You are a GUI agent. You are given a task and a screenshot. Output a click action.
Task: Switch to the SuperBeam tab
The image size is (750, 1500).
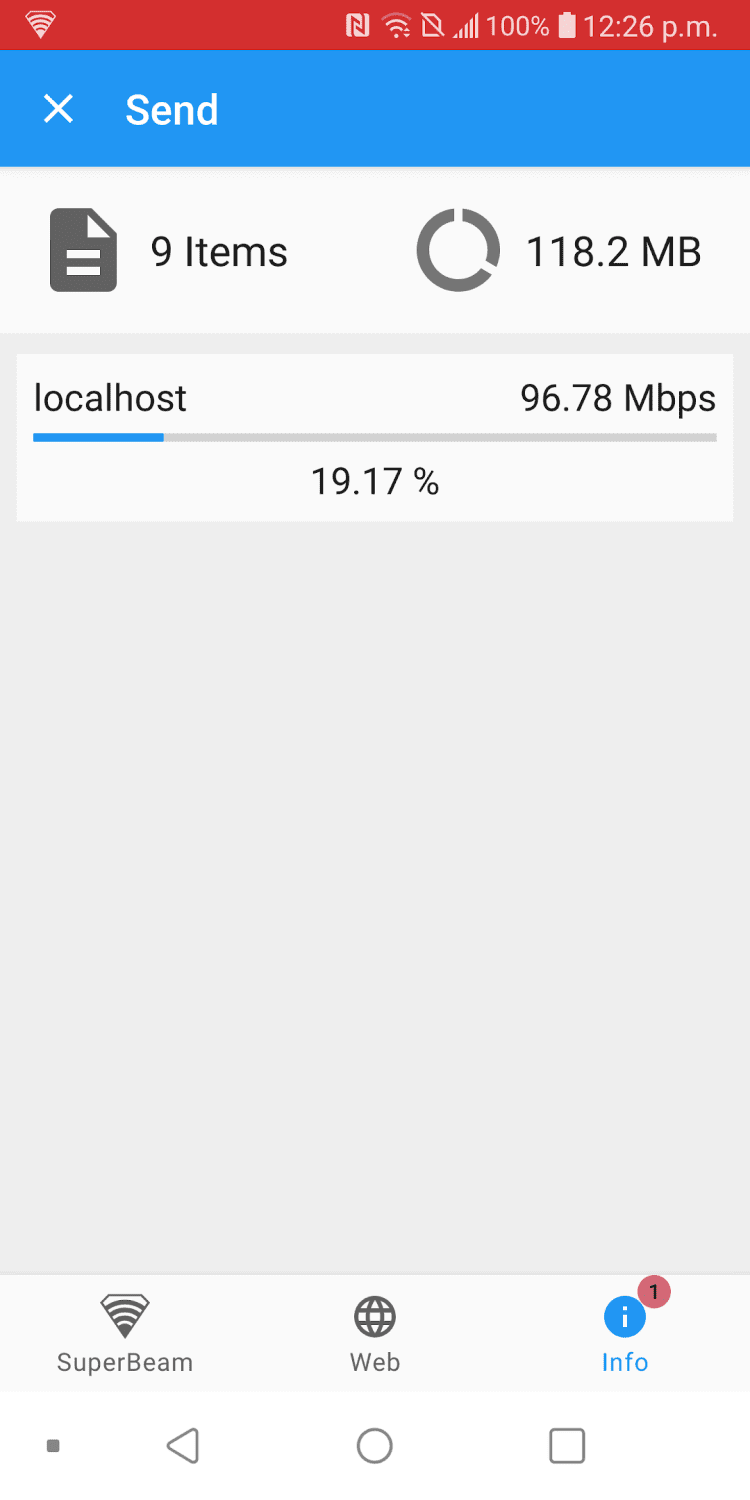[125, 1332]
